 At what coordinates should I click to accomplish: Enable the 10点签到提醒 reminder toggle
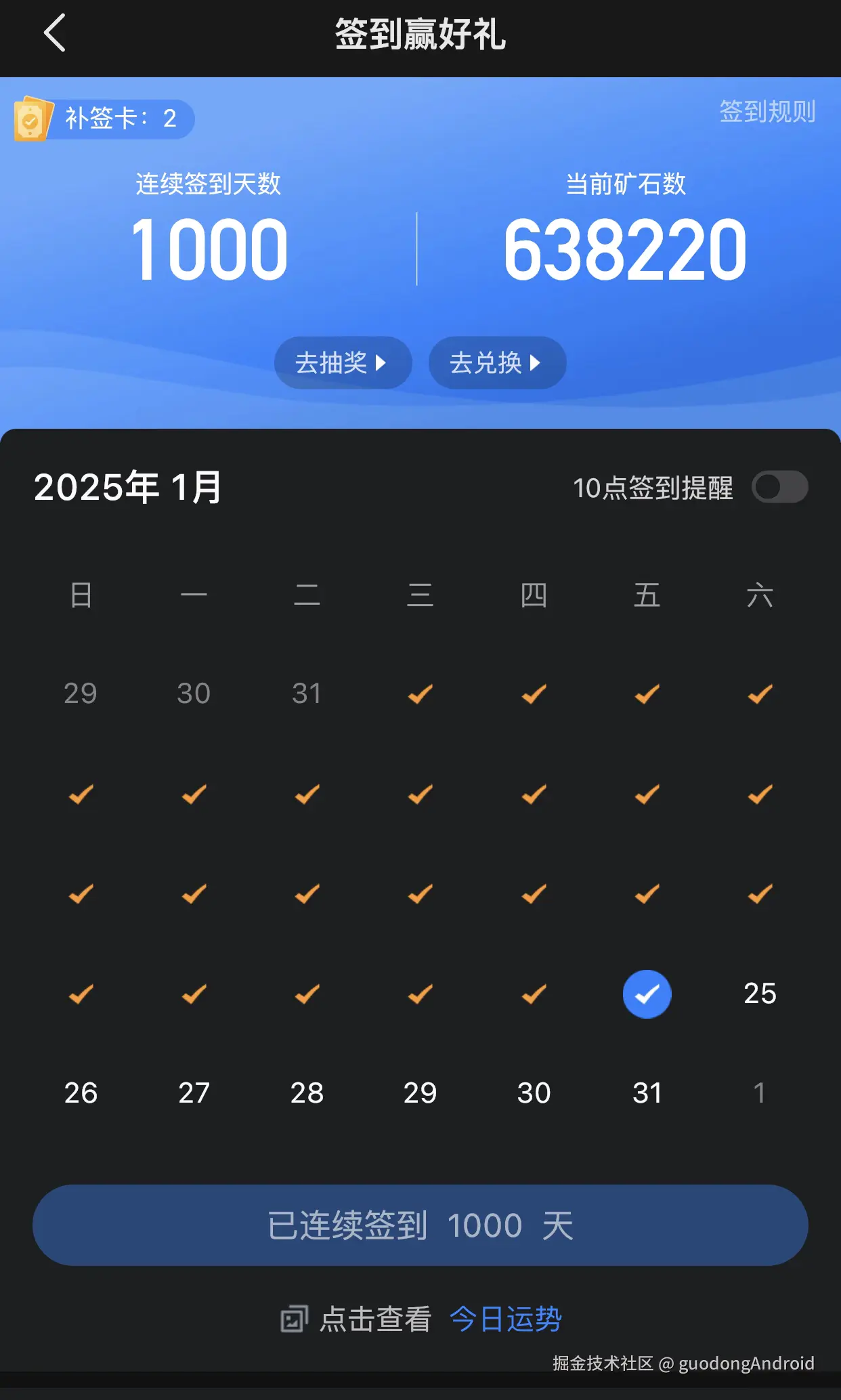click(x=781, y=488)
